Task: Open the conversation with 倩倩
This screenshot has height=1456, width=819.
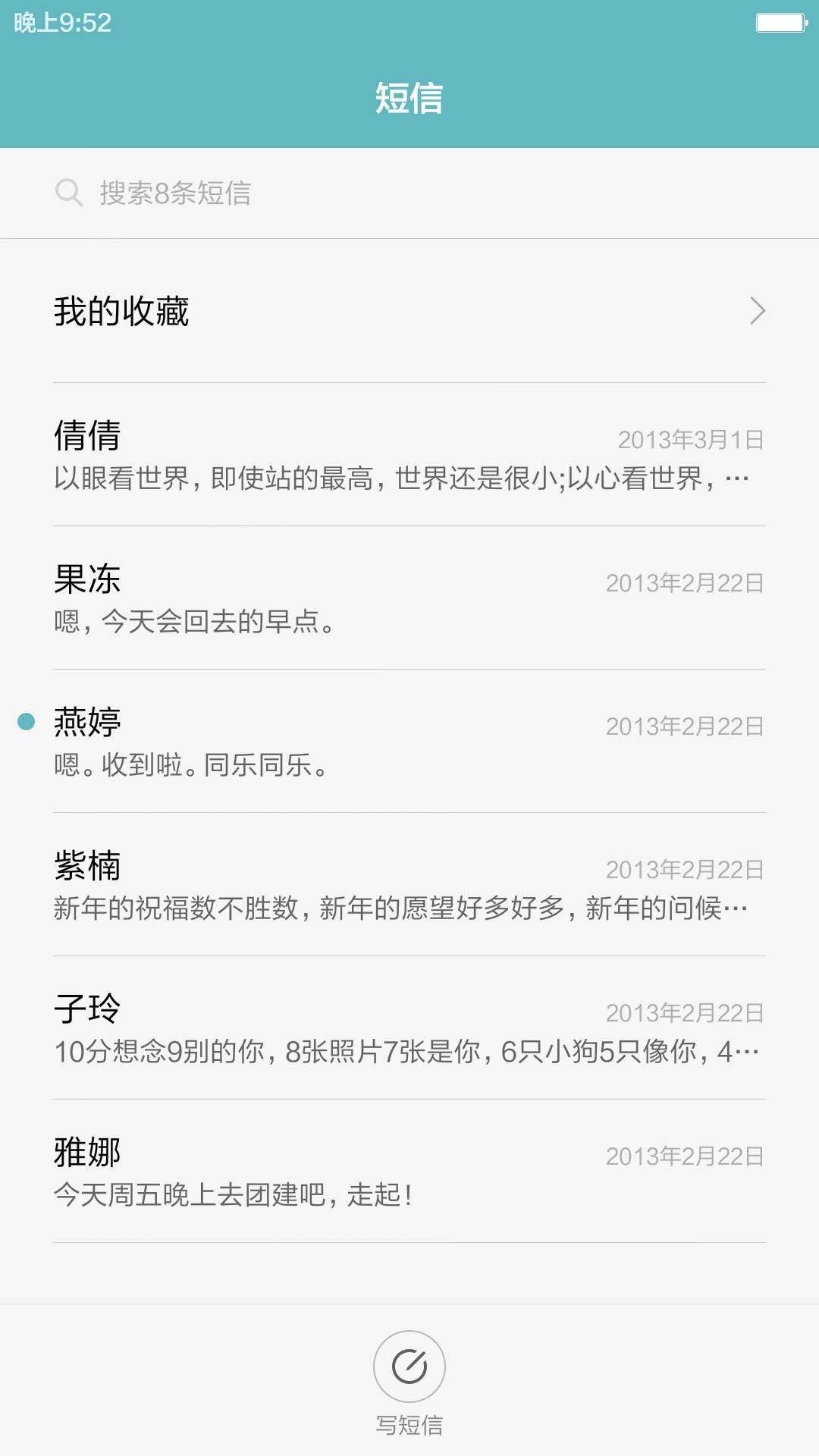Action: coord(409,455)
